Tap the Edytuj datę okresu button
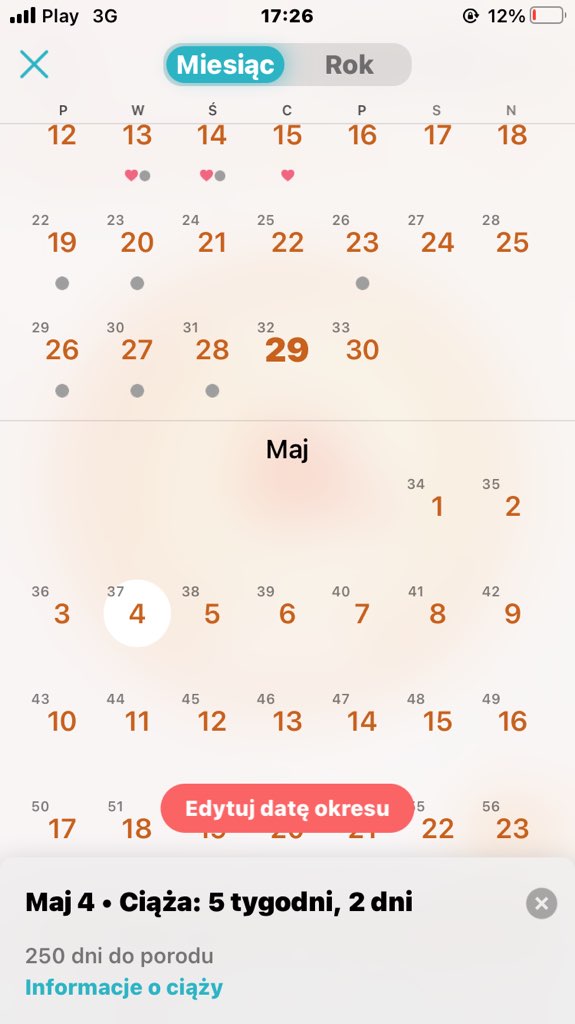 288,808
